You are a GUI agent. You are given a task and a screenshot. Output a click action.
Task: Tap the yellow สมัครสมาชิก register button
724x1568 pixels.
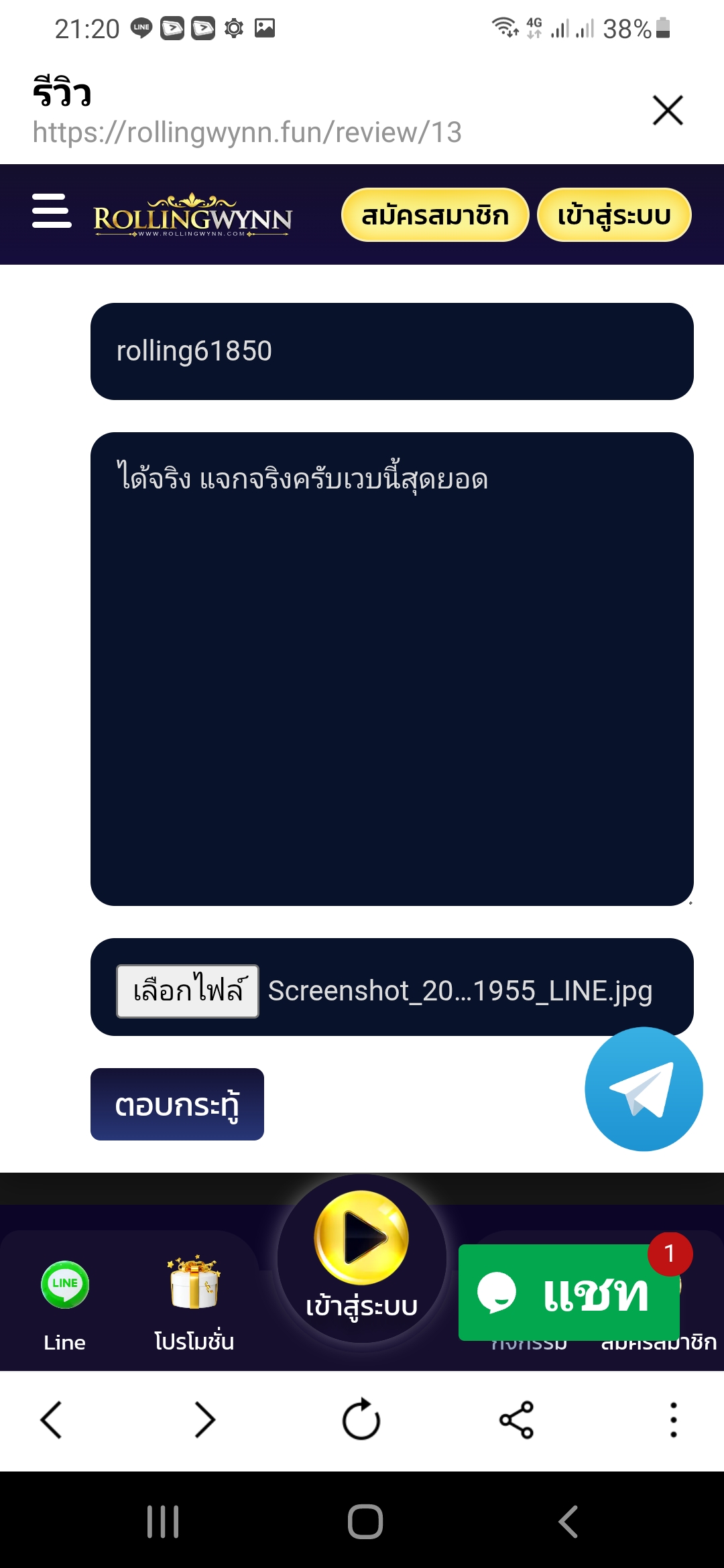pyautogui.click(x=435, y=215)
